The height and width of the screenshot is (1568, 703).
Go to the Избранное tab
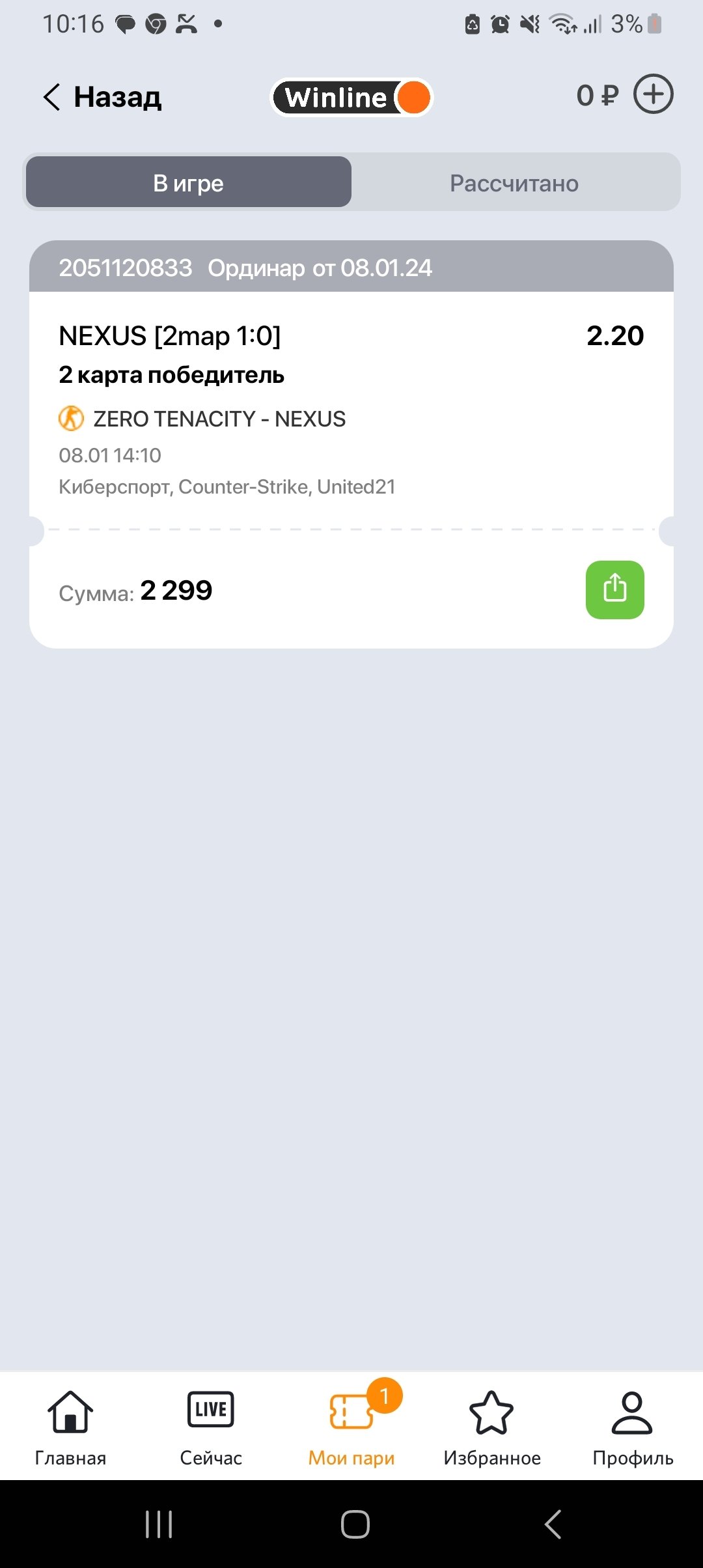[x=492, y=1427]
